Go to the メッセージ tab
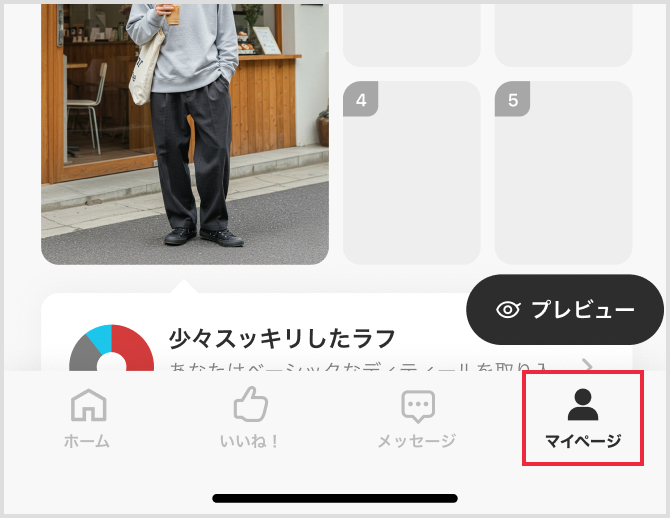670x518 pixels. 416,418
